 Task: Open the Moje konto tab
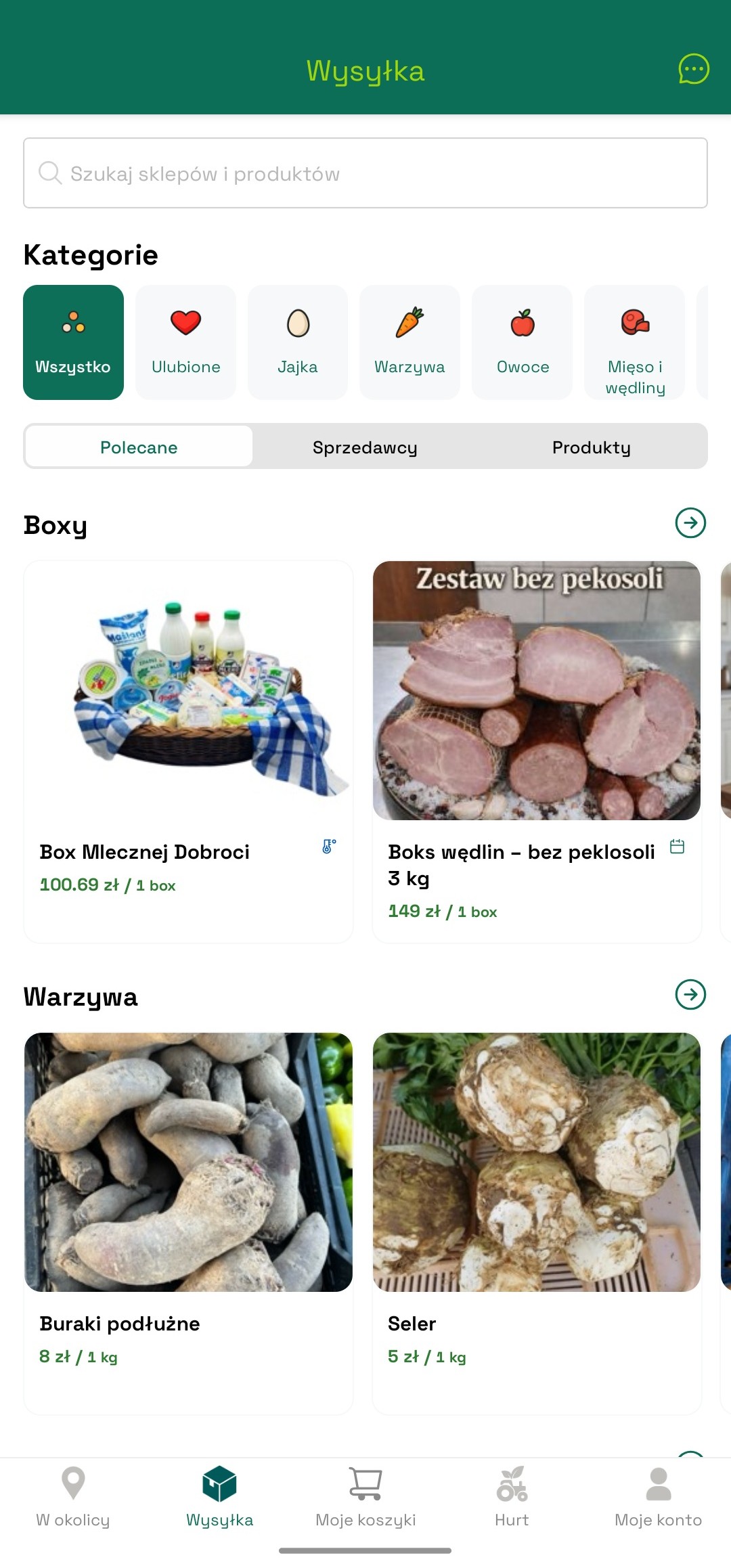(658, 1497)
